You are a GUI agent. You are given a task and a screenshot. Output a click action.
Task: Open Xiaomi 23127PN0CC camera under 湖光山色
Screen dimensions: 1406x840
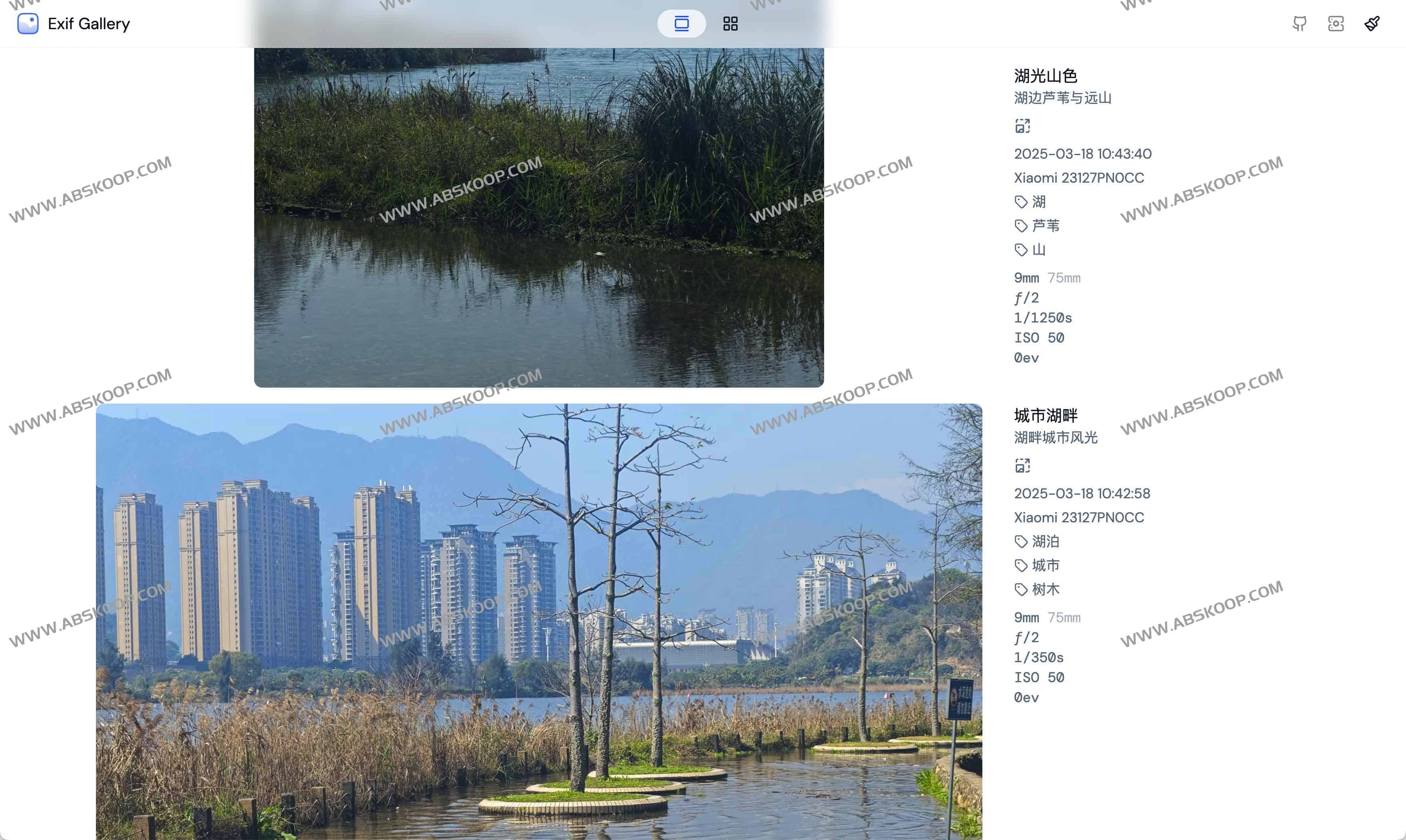pos(1078,178)
